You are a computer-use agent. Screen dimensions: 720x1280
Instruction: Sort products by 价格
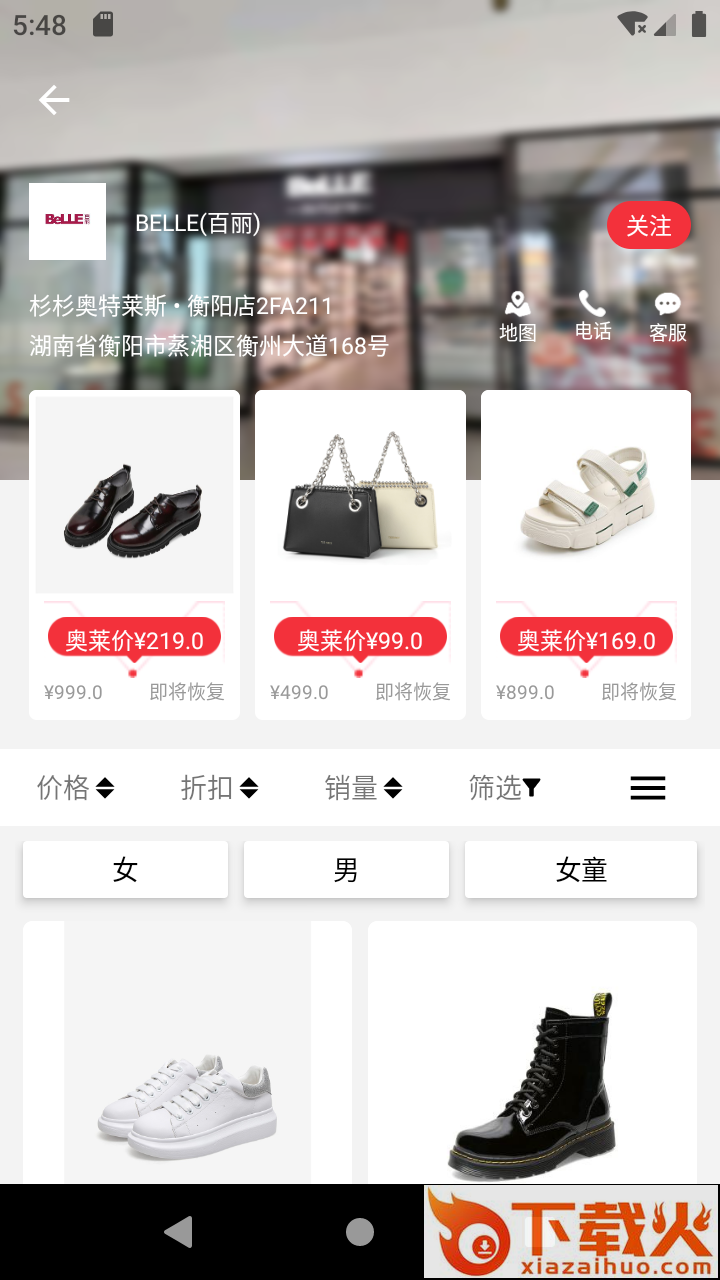click(x=76, y=788)
